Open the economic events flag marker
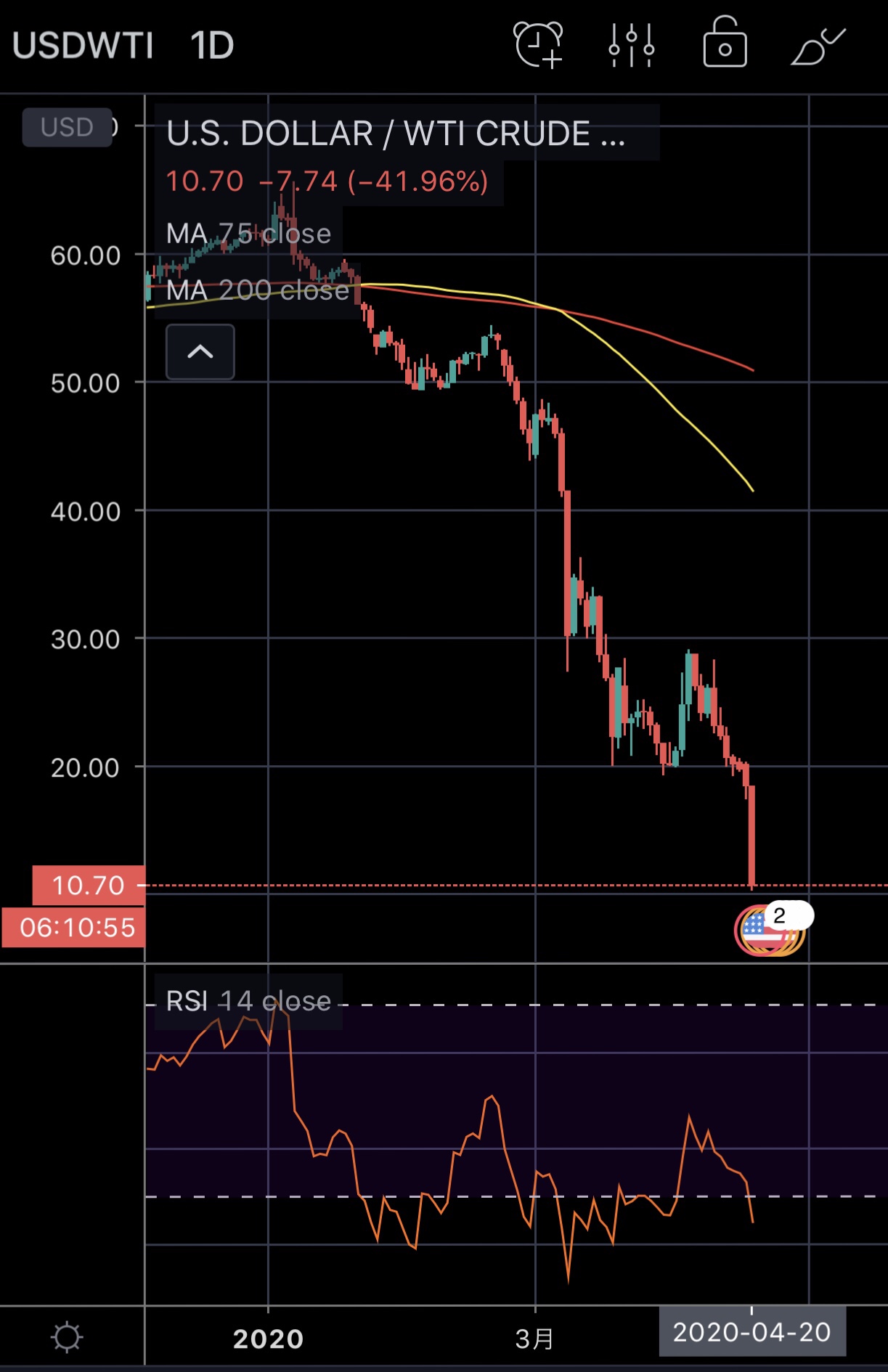888x1372 pixels. pos(762,931)
